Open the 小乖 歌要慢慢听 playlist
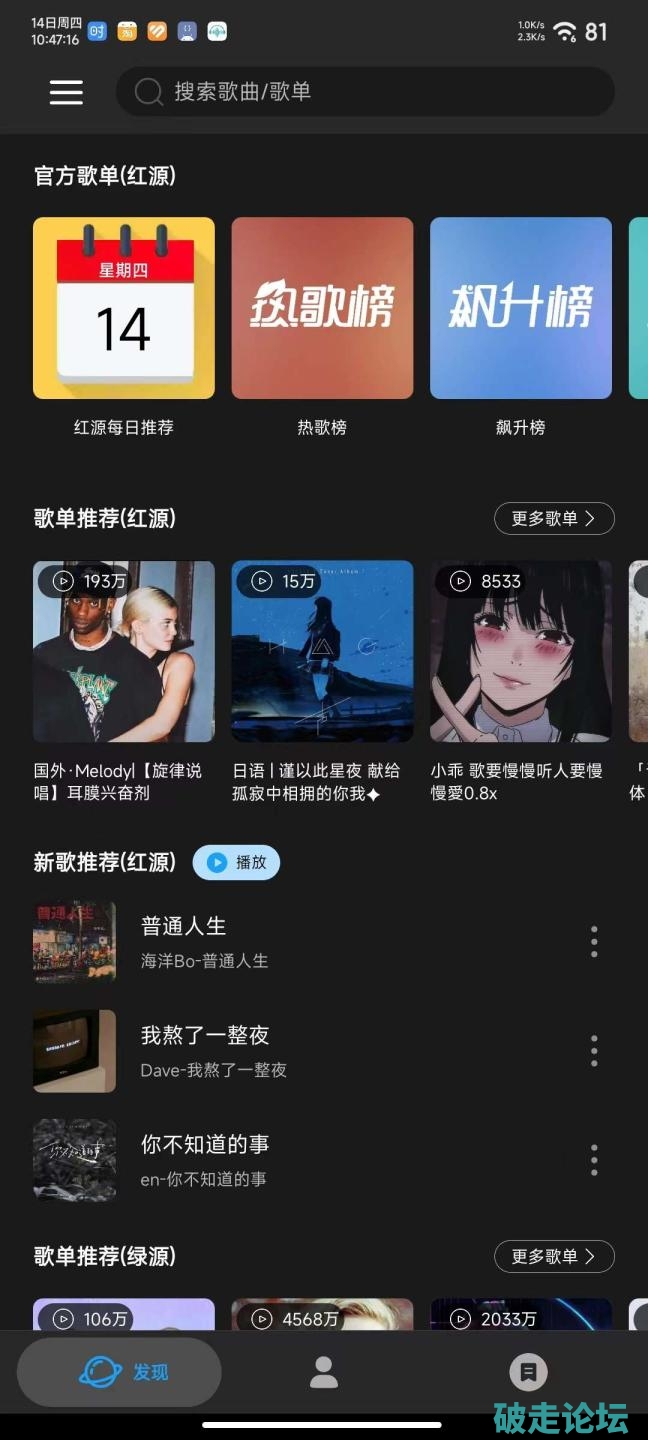This screenshot has height=1440, width=648. (520, 651)
